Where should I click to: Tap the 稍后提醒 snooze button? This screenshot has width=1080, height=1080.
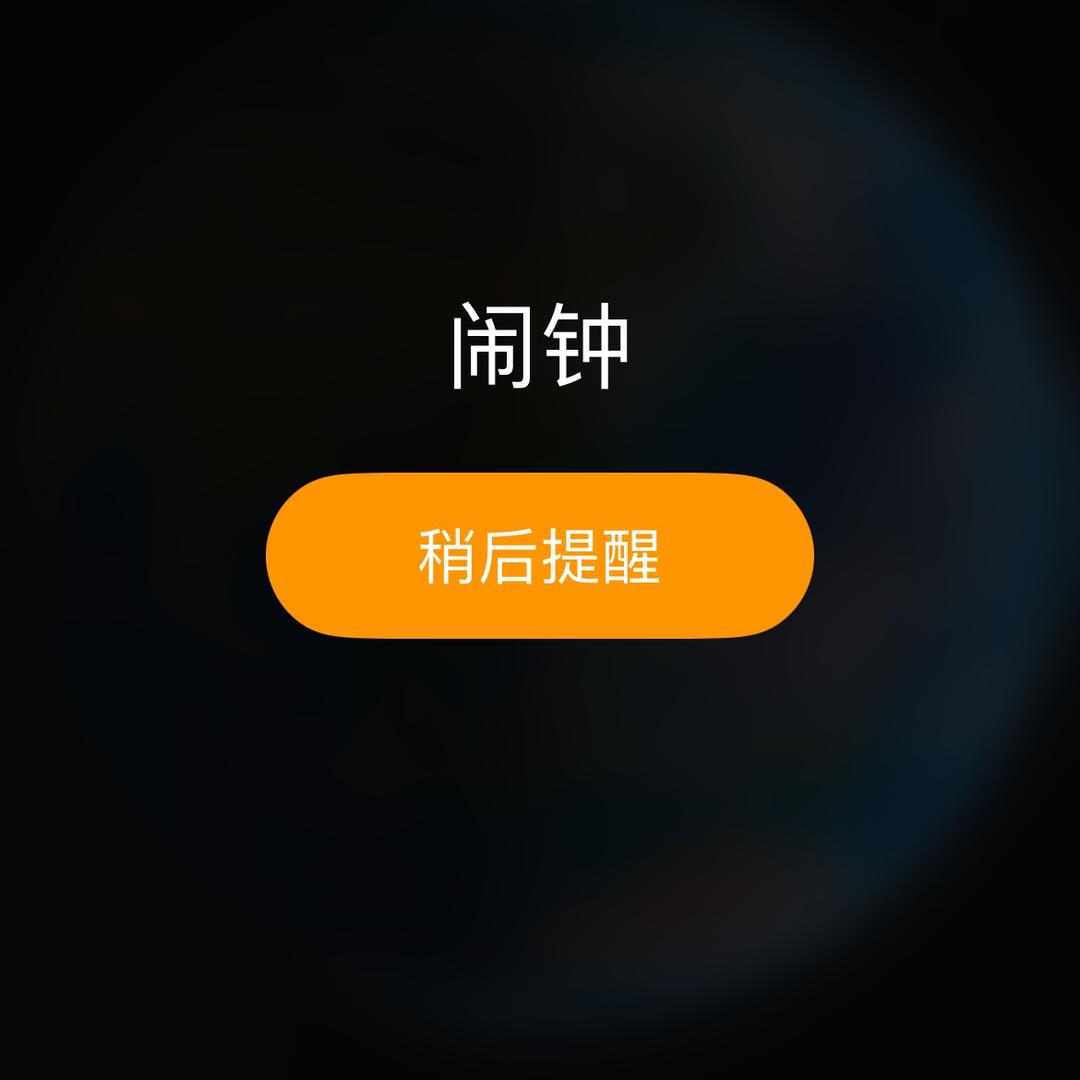pyautogui.click(x=539, y=556)
